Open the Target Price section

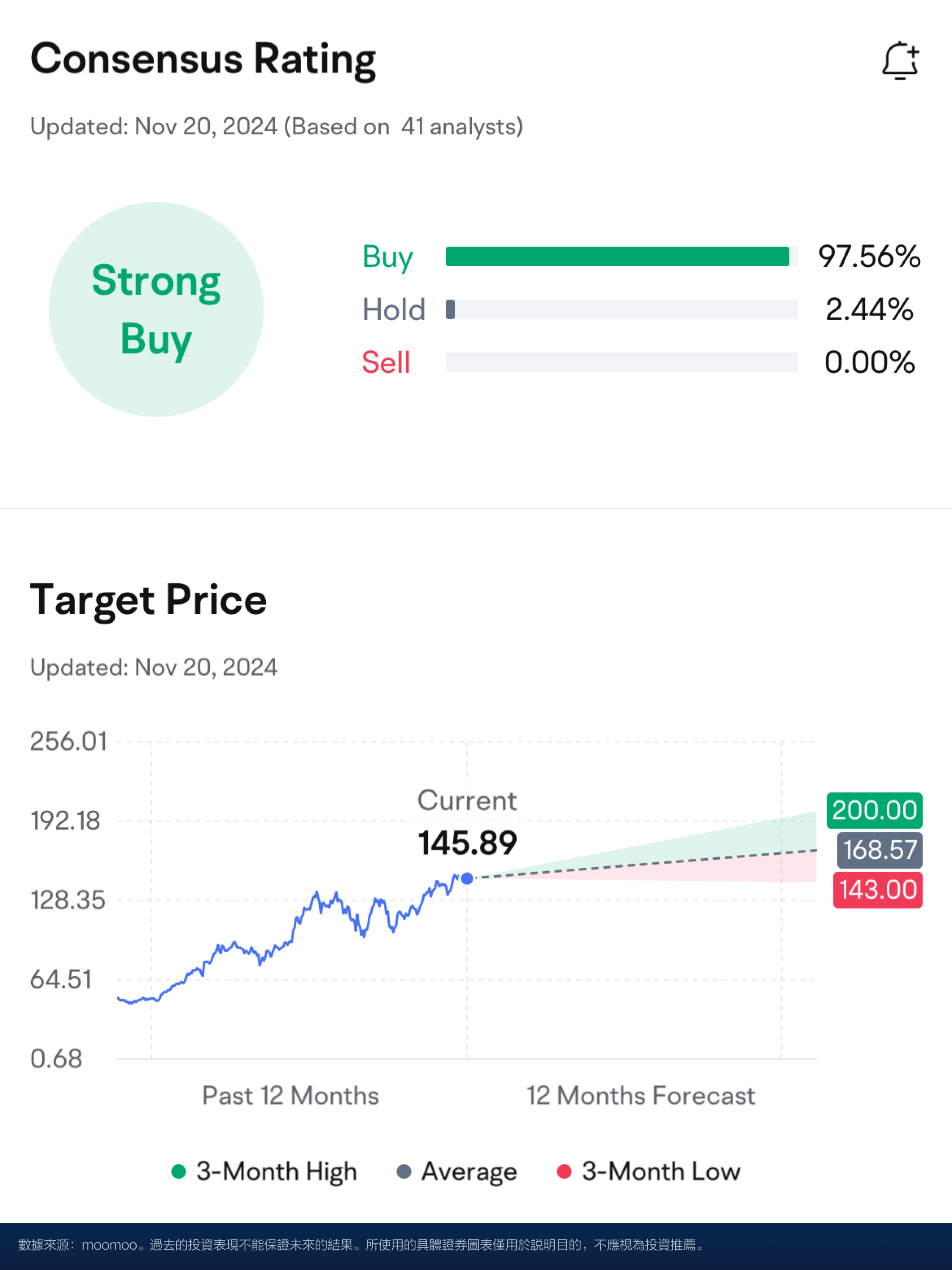point(148,599)
